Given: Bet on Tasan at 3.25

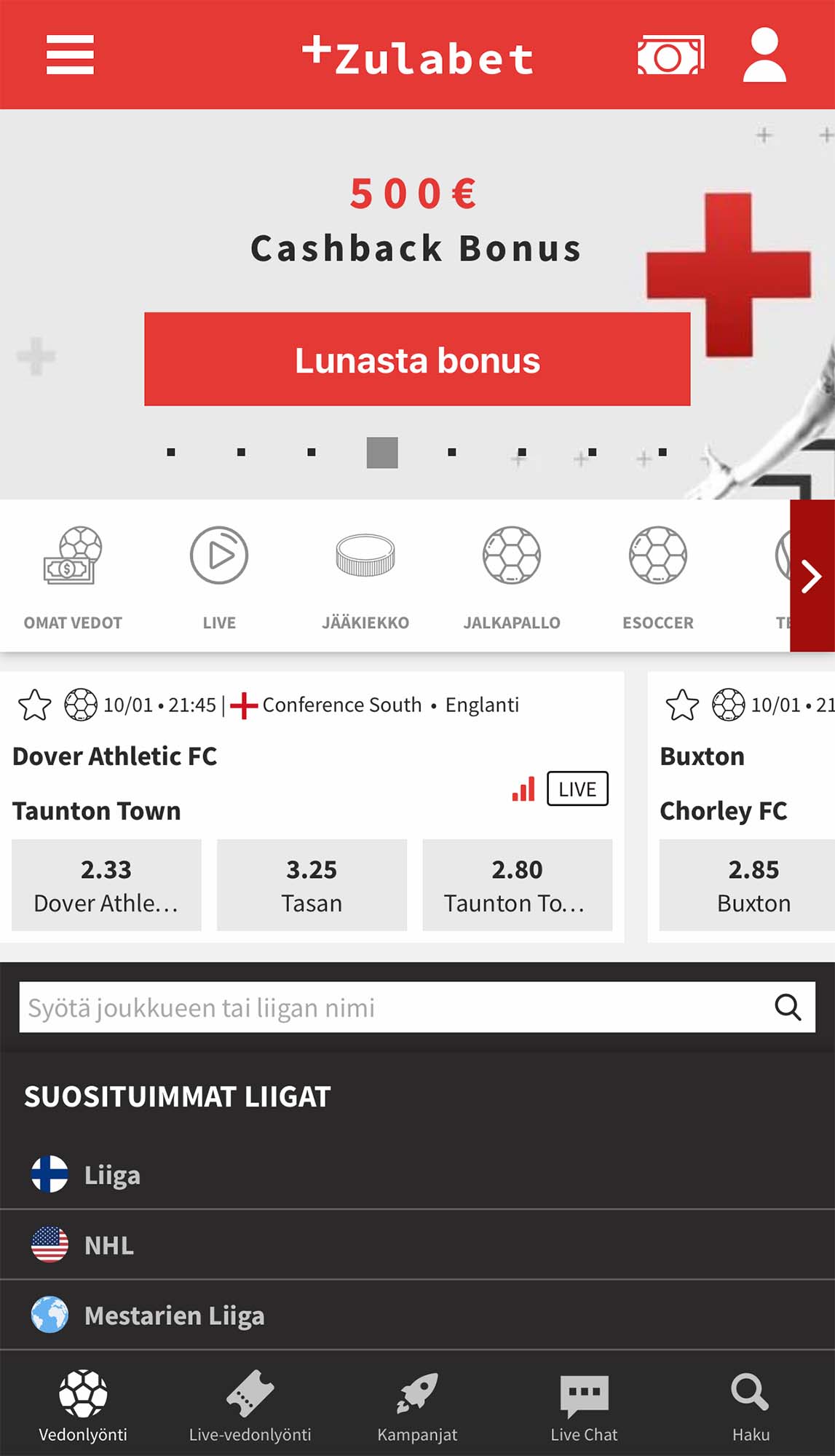Looking at the screenshot, I should pyautogui.click(x=312, y=885).
